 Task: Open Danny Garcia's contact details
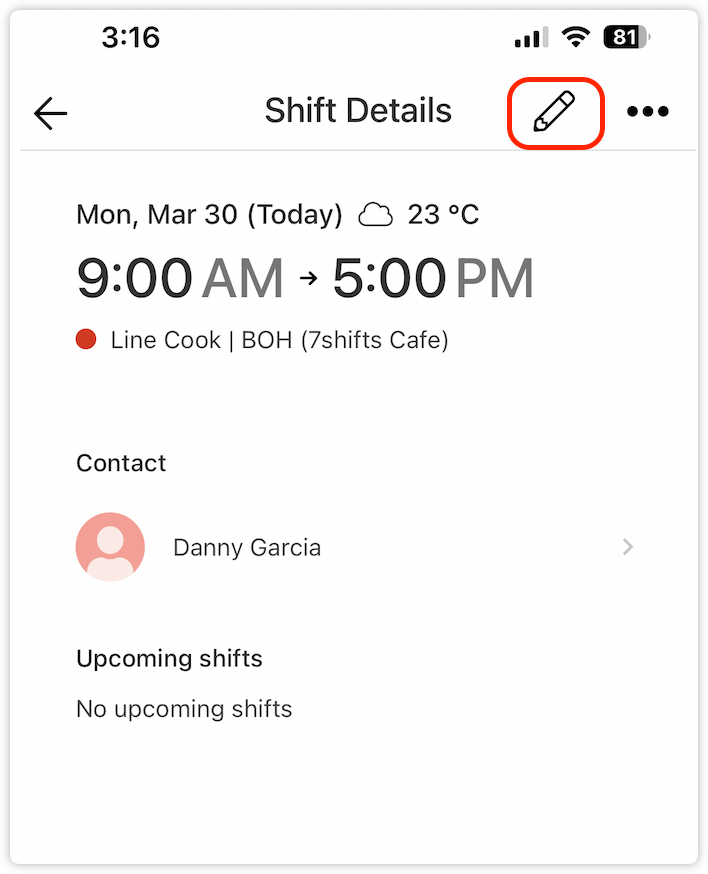(355, 547)
